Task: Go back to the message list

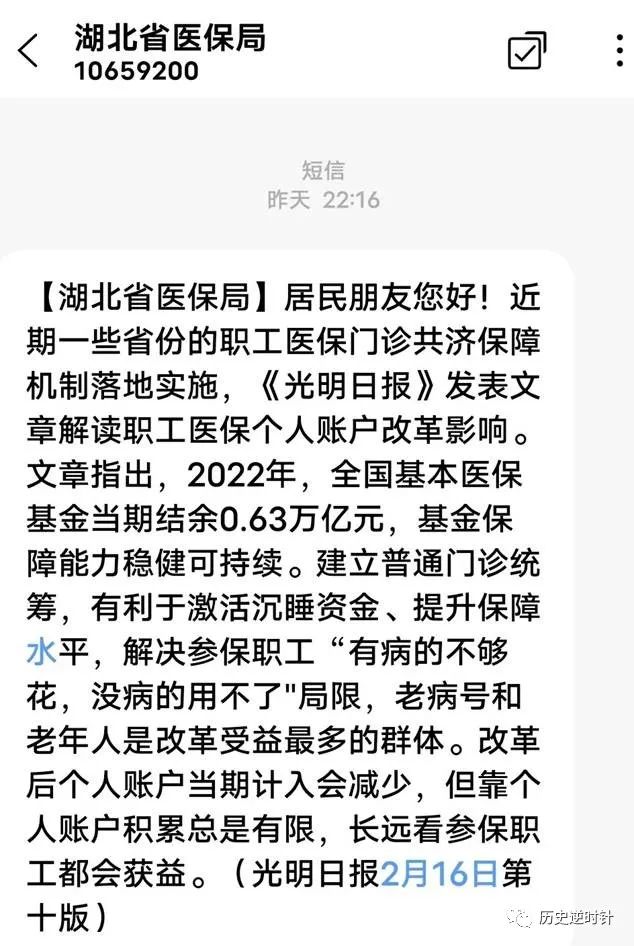Action: pos(28,51)
